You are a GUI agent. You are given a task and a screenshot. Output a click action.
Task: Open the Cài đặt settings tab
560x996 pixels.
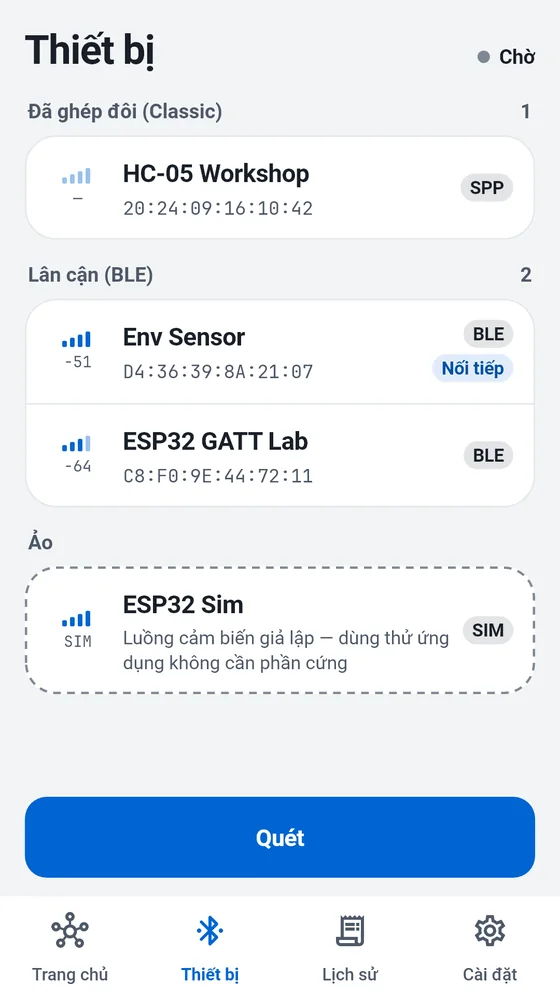pyautogui.click(x=490, y=946)
